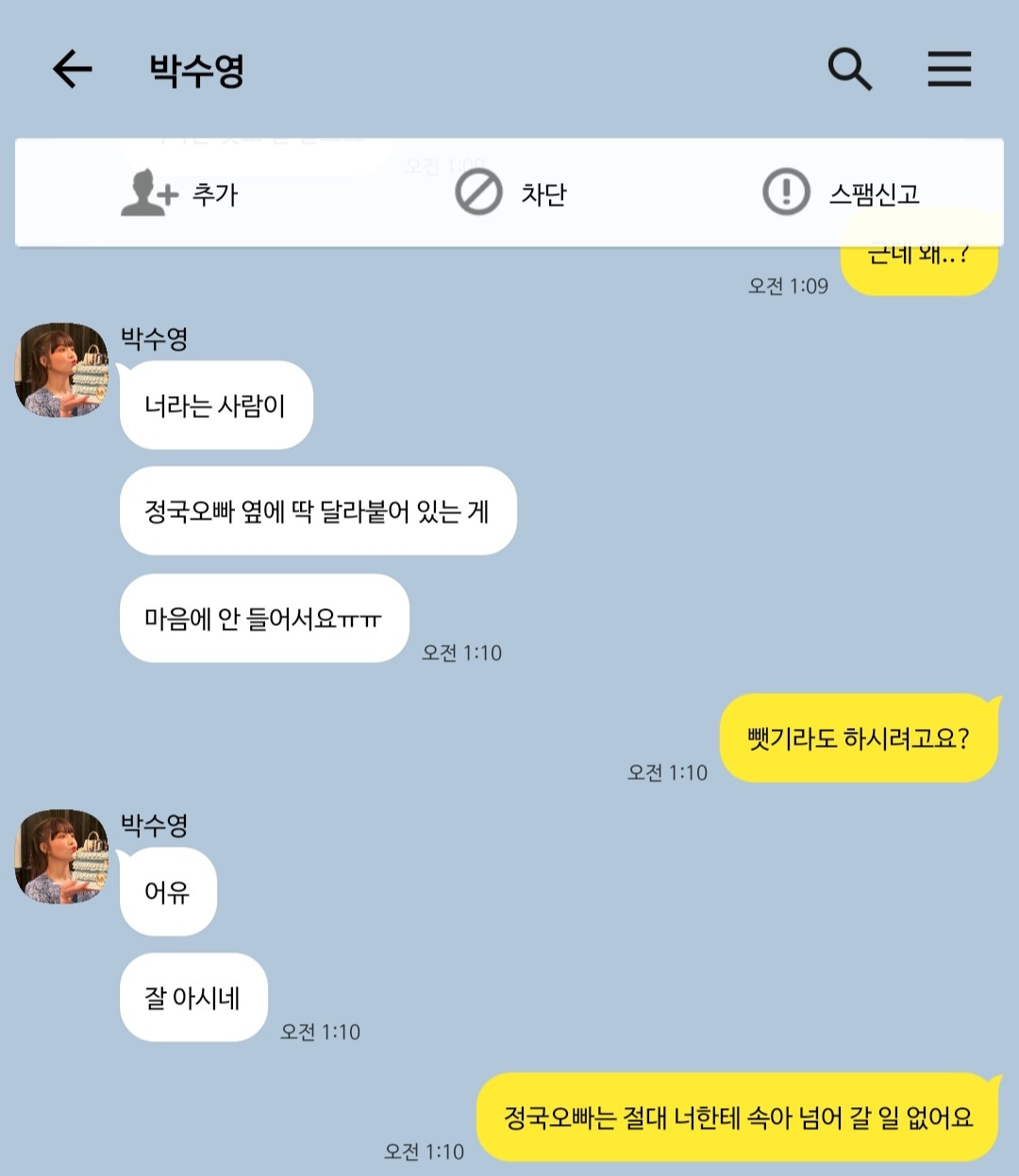The width and height of the screenshot is (1019, 1176).
Task: Open the chat room menu
Action: (948, 70)
